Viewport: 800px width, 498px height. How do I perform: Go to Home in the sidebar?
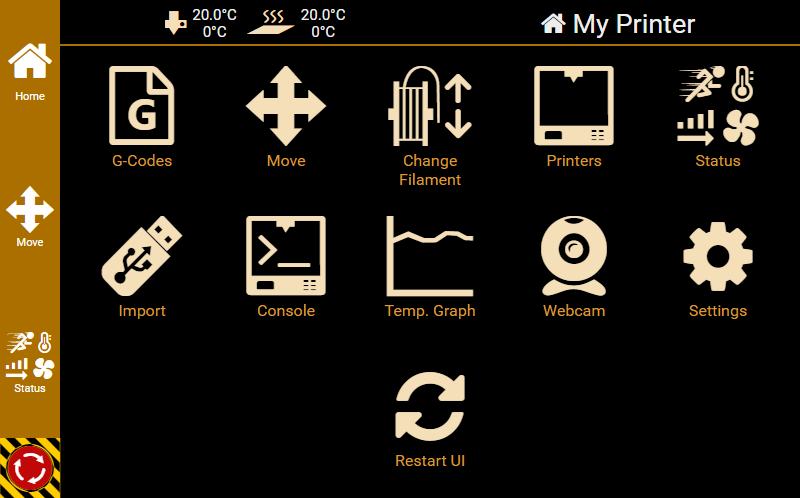(30, 70)
